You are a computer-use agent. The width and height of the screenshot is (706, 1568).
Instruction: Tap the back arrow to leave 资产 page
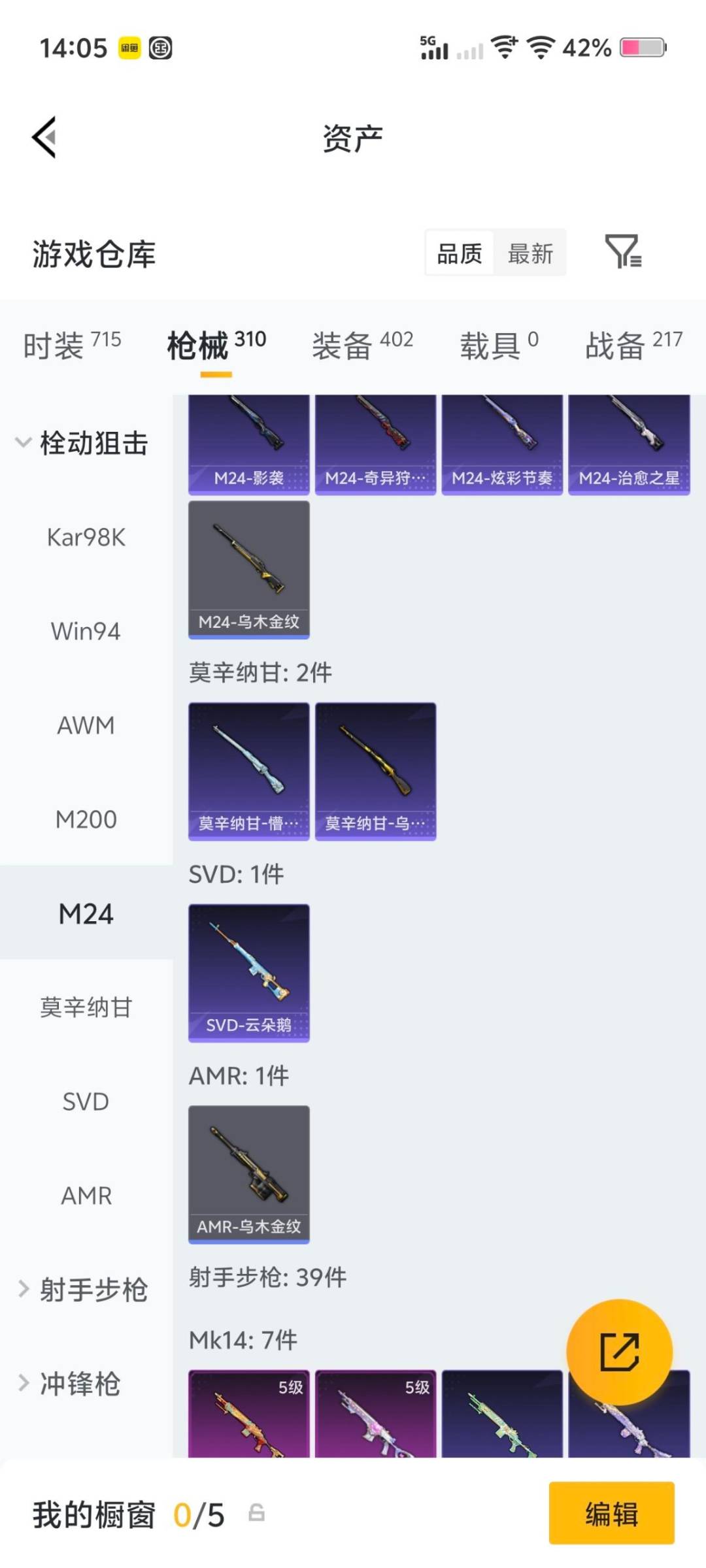pos(42,137)
